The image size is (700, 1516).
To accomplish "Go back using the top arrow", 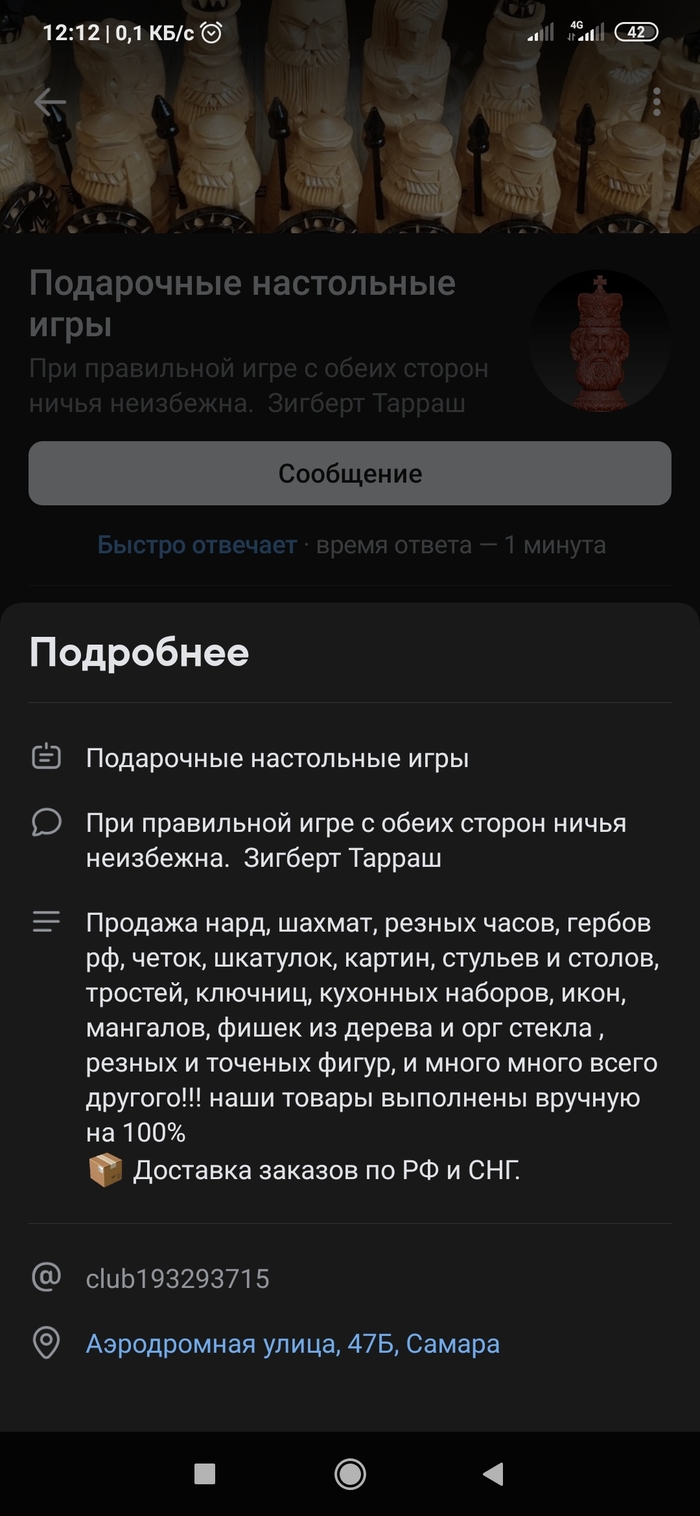I will (49, 102).
